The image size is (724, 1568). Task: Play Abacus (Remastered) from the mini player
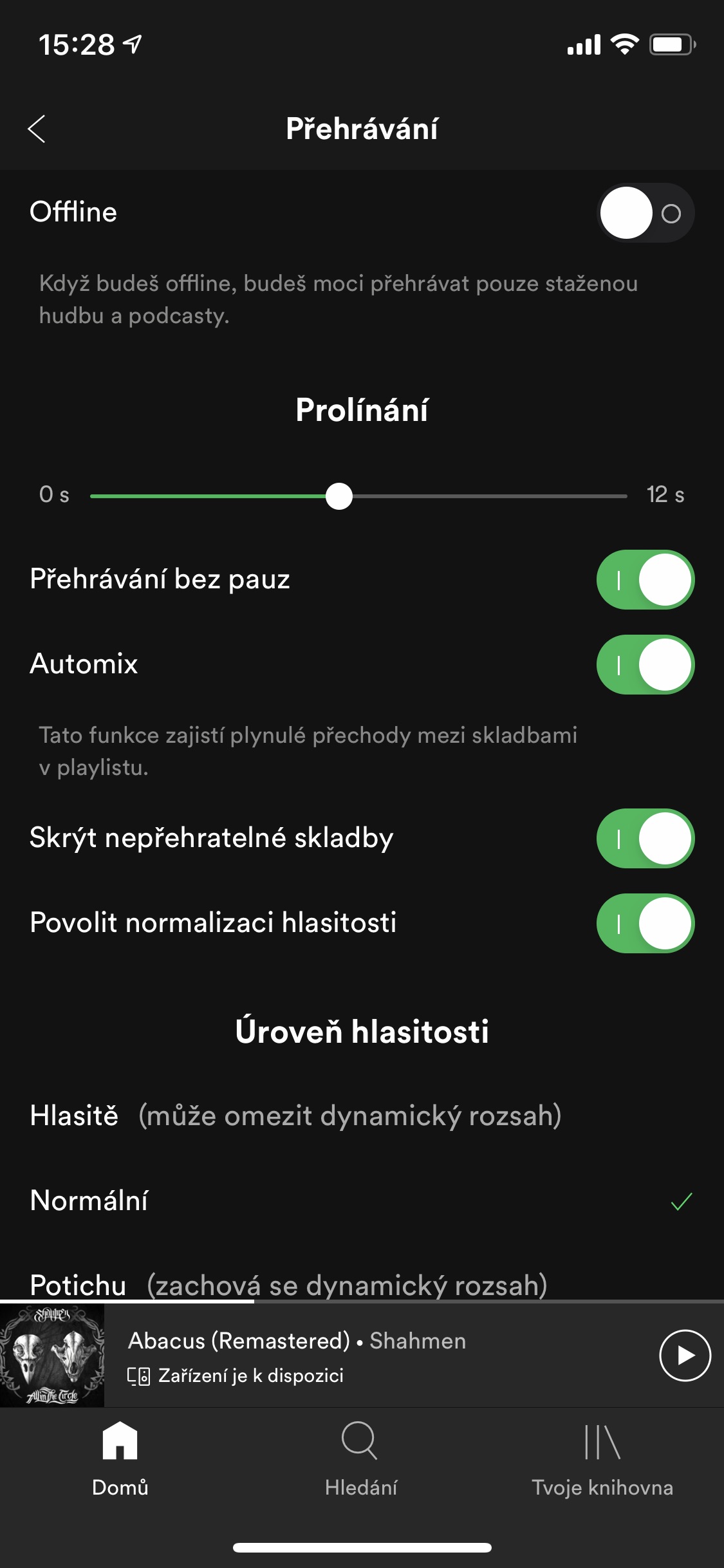pos(685,1355)
